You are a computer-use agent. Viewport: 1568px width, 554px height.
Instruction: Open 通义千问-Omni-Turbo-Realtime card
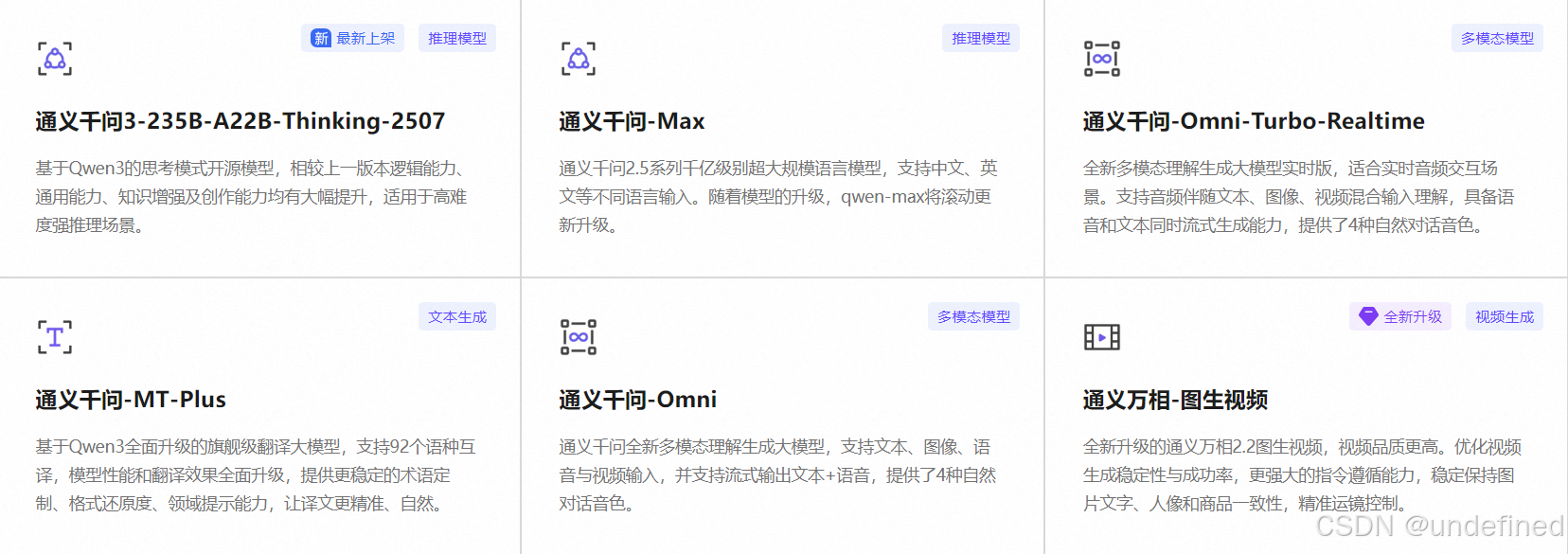(1253, 121)
